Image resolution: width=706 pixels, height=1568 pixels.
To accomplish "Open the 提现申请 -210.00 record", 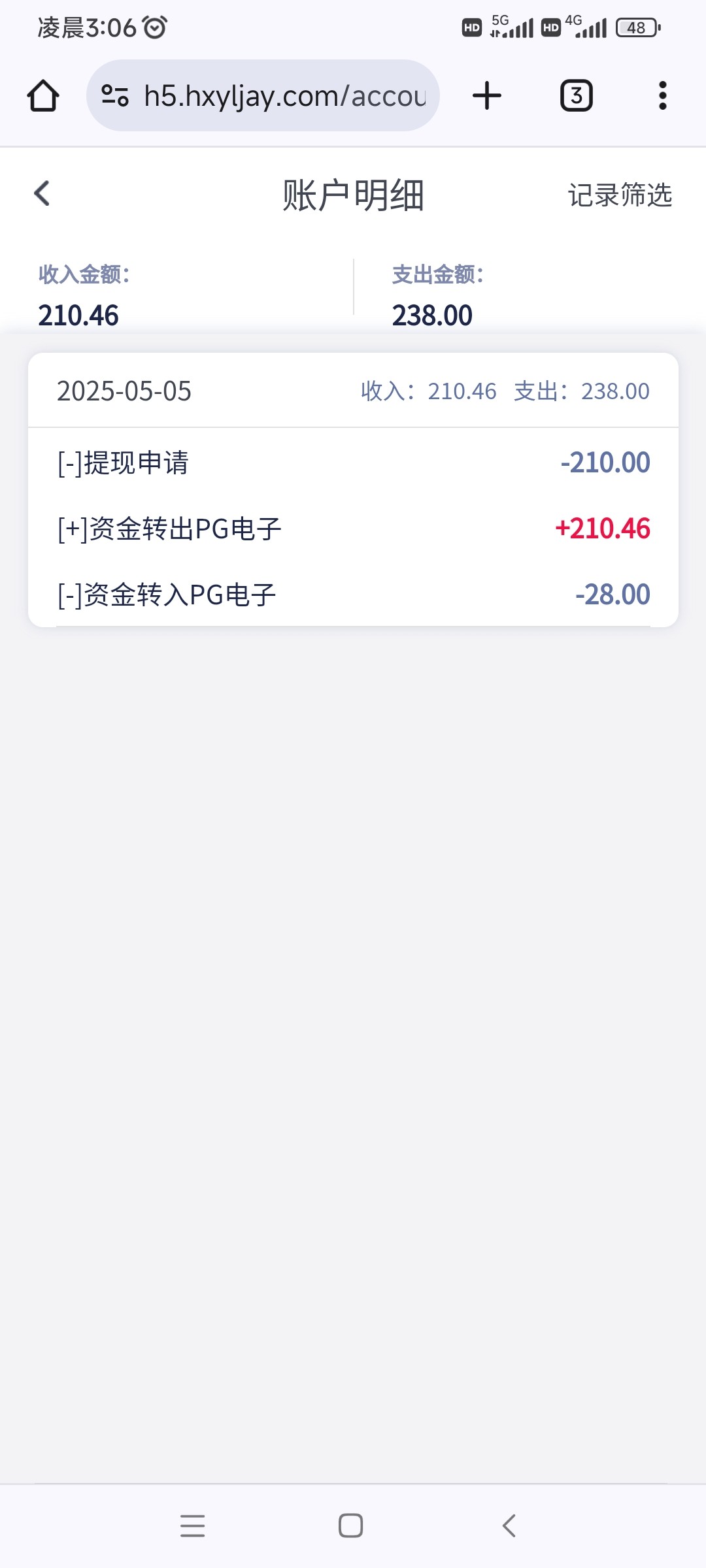I will click(x=353, y=463).
